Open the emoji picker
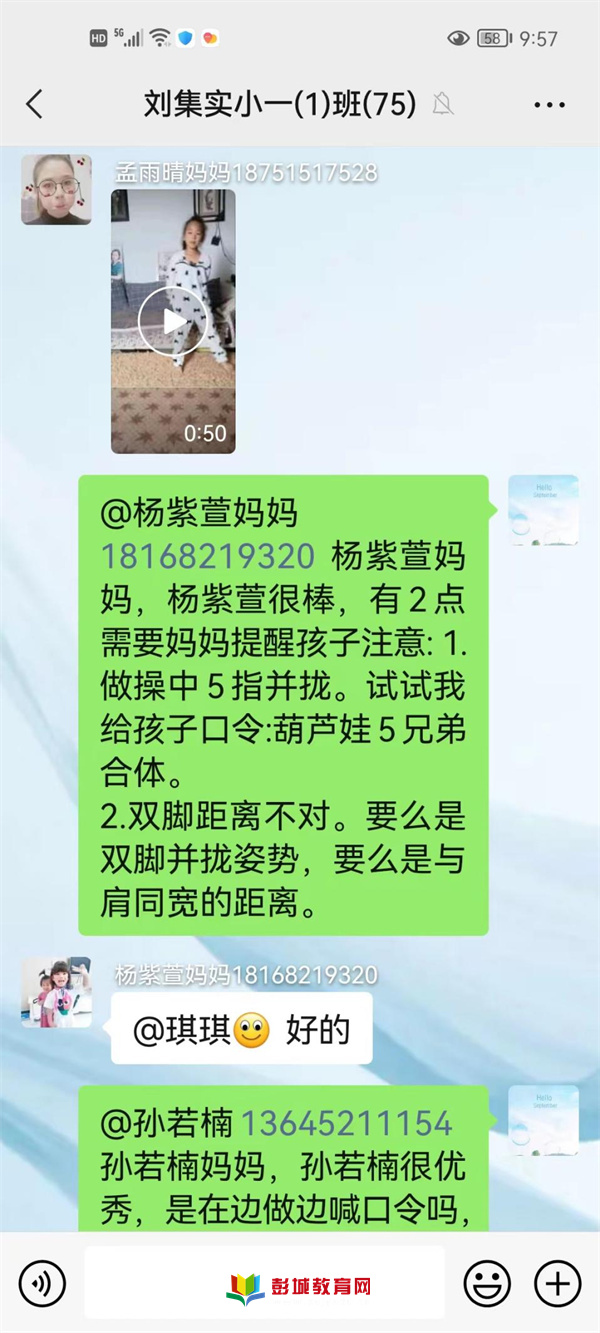The width and height of the screenshot is (600, 1333). 487,1283
